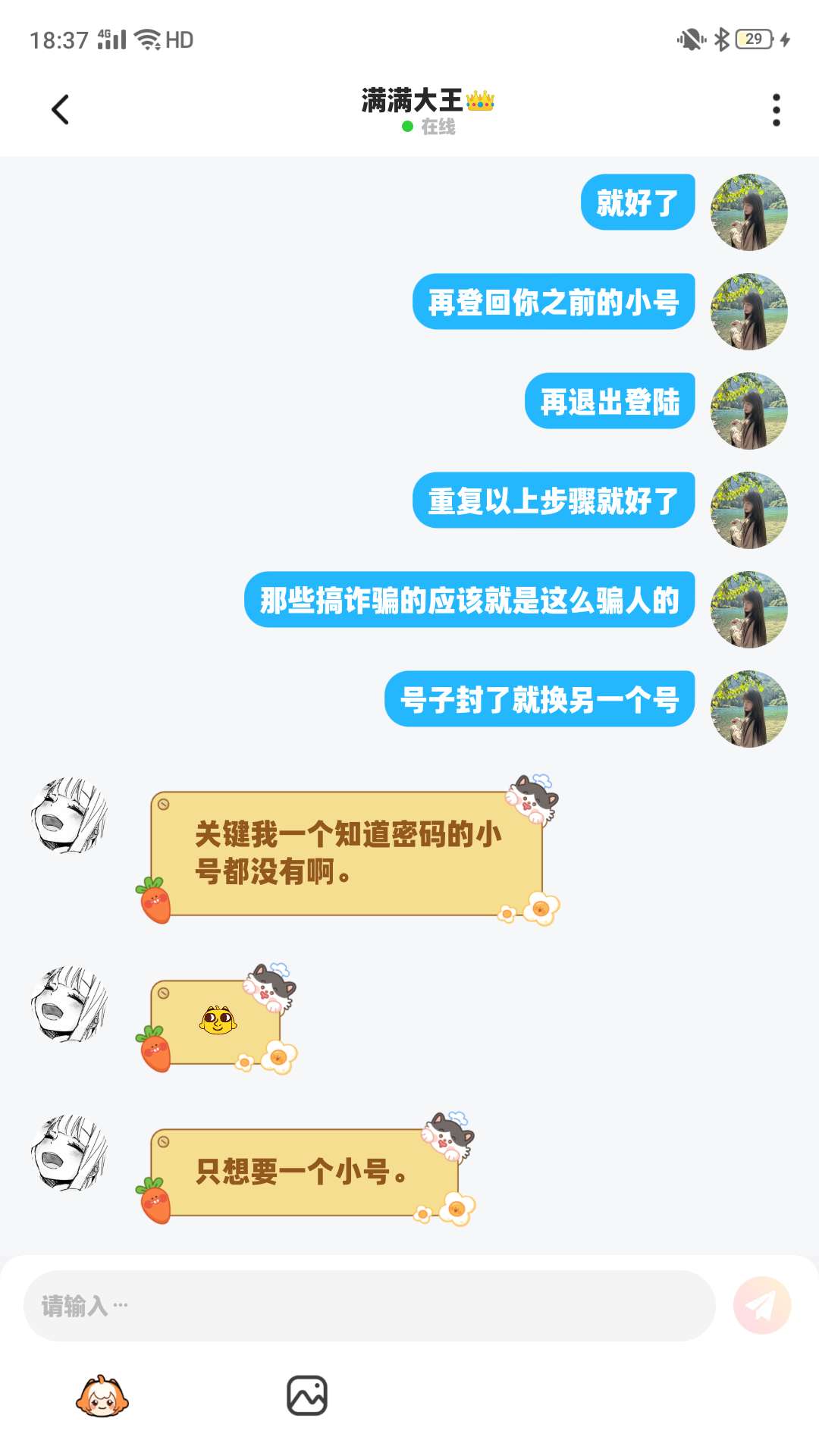Open the three-dot overflow menu

click(776, 111)
